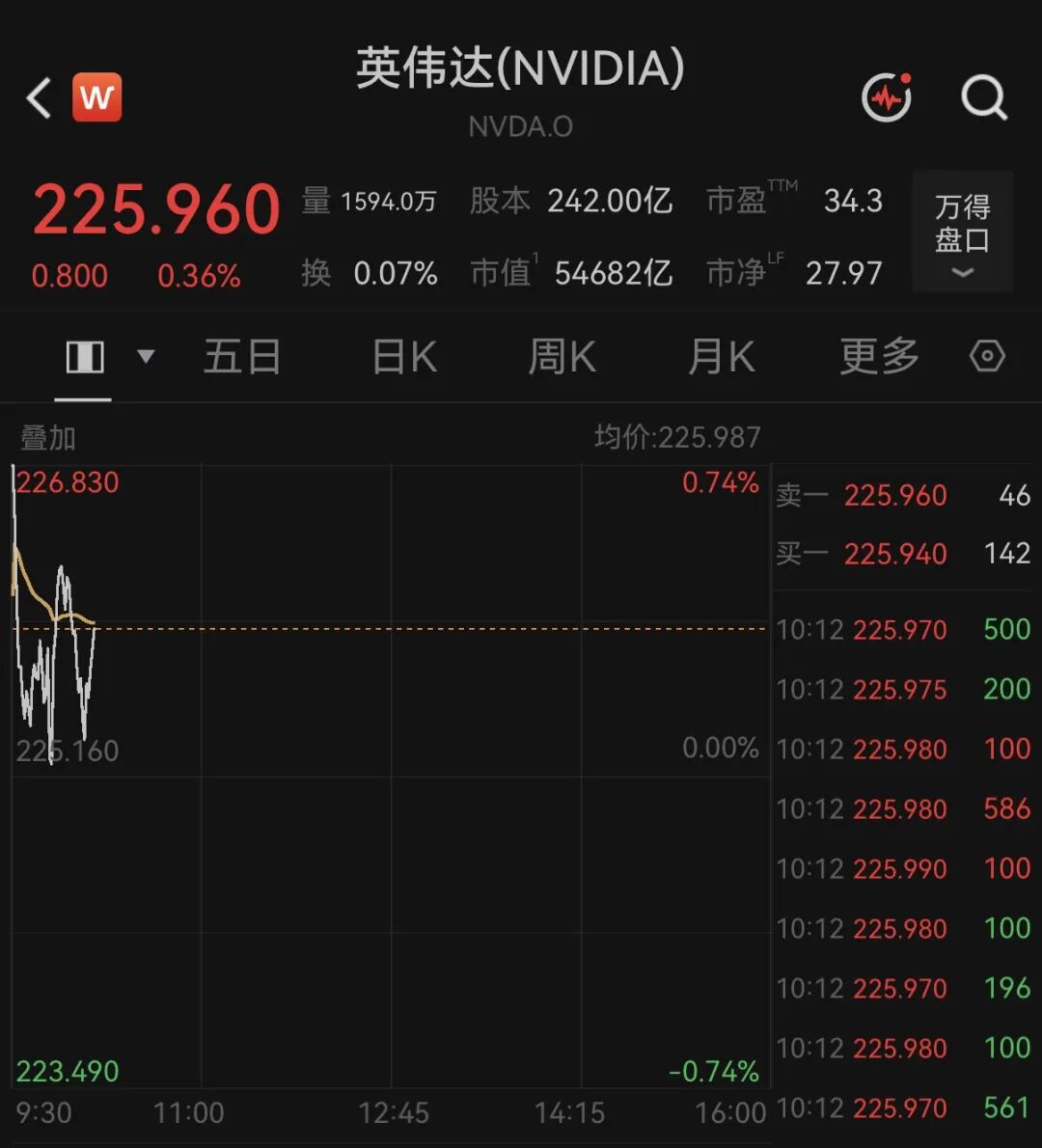
Task: Open stock search magnifier
Action: 984,97
